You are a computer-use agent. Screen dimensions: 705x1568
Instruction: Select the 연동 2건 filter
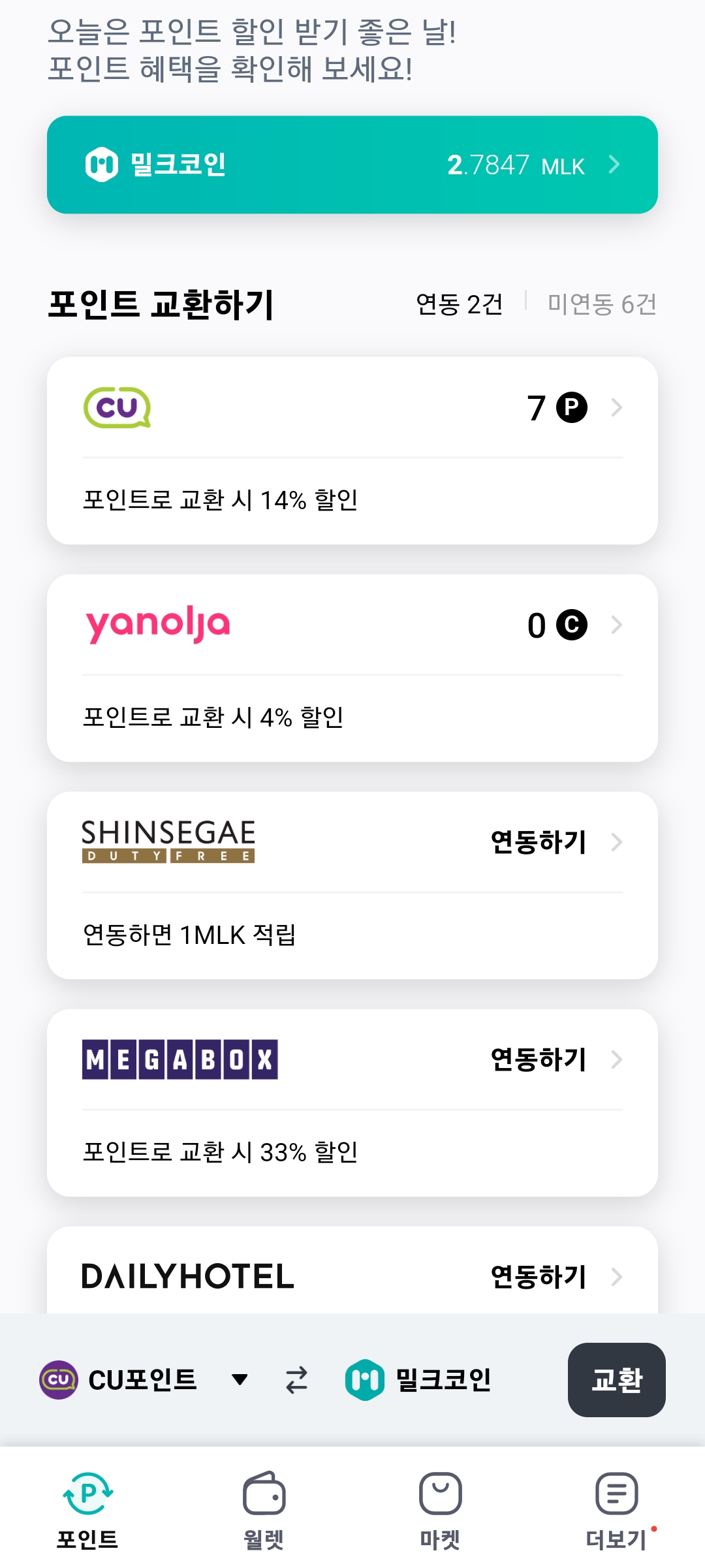point(459,304)
